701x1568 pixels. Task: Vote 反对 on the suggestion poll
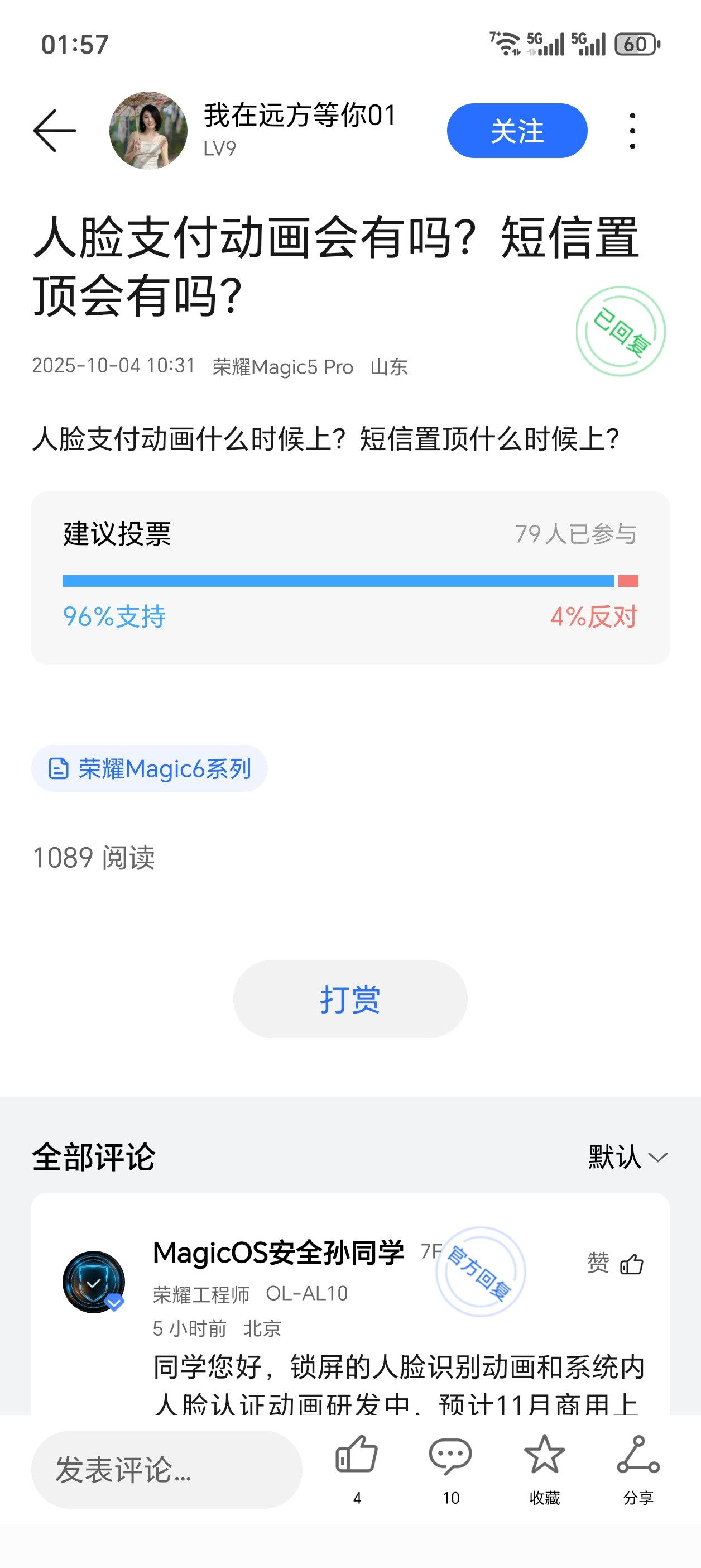pyautogui.click(x=593, y=616)
